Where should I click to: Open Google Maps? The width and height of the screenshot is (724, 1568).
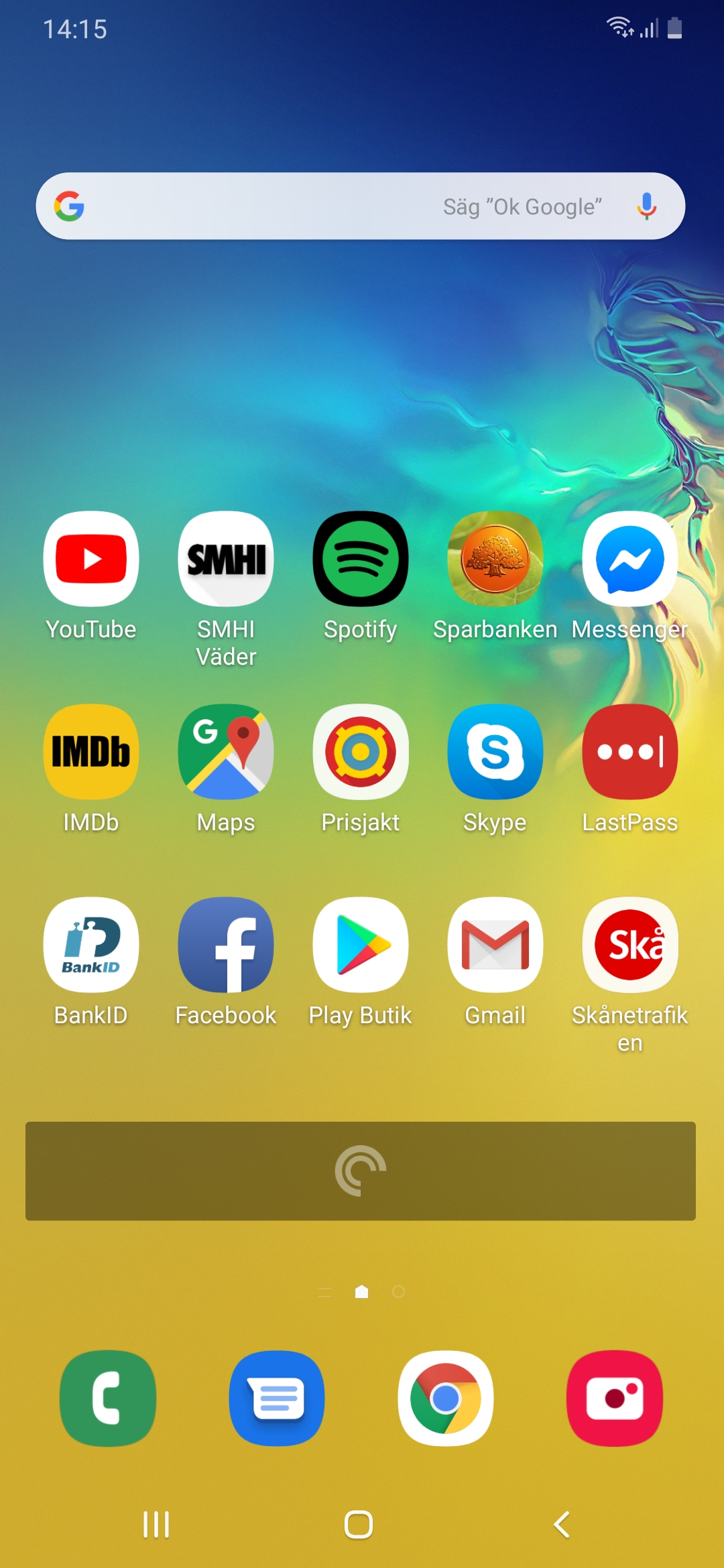(x=226, y=752)
